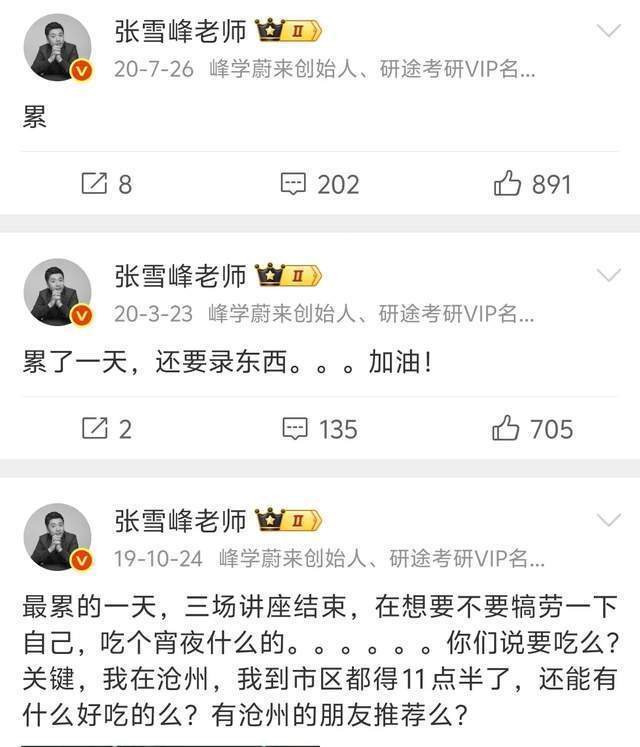Like the 20-7-26 post with 891 likes
Screen dimensions: 640x747
click(x=532, y=184)
